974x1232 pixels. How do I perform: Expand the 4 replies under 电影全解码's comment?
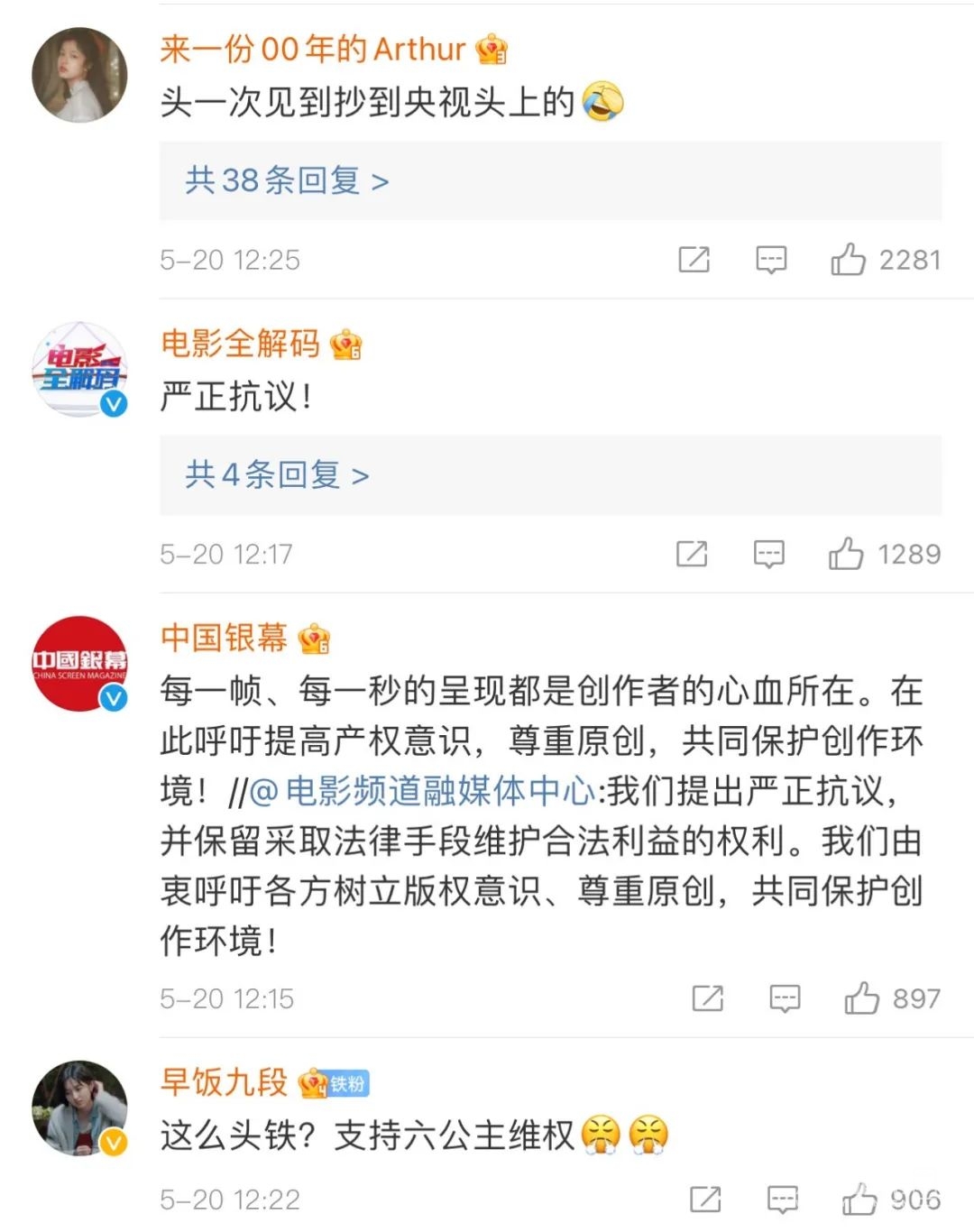tap(277, 475)
